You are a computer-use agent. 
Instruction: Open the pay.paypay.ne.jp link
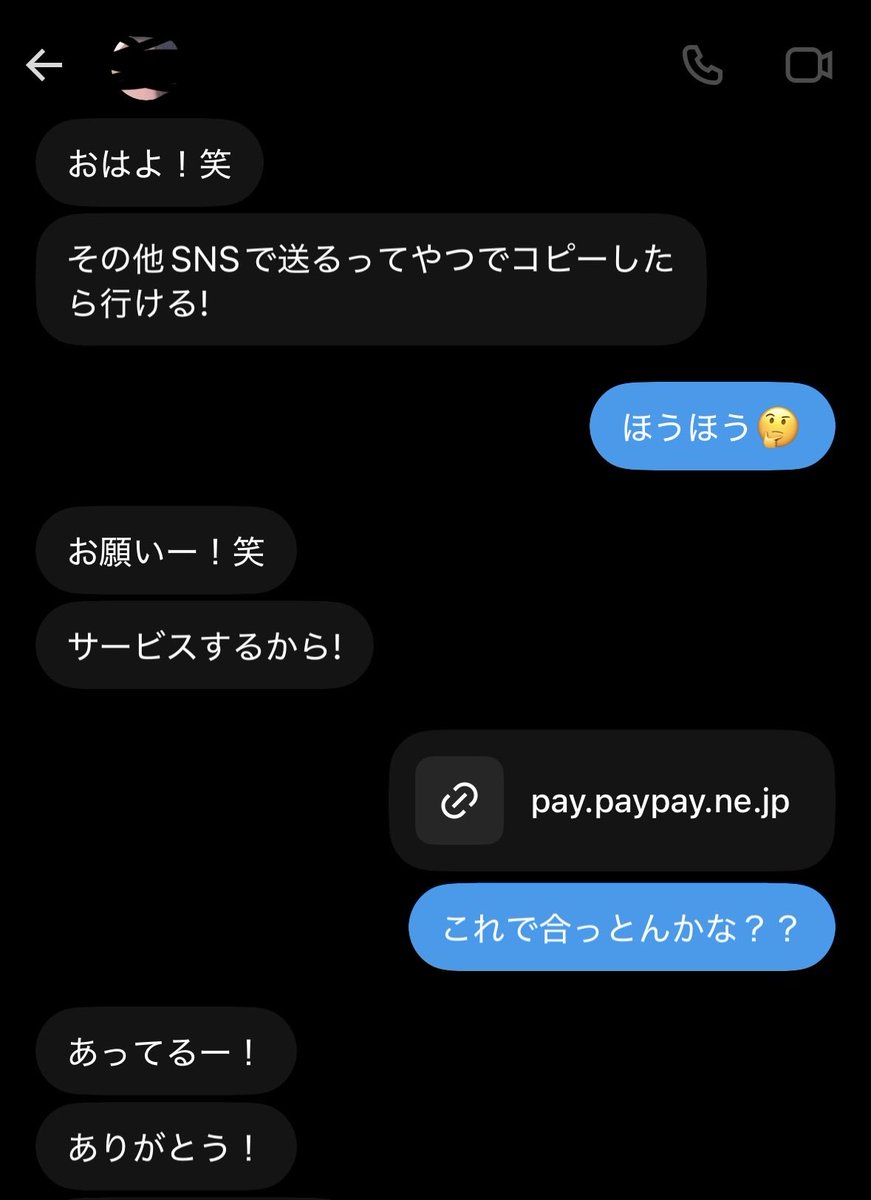[612, 801]
